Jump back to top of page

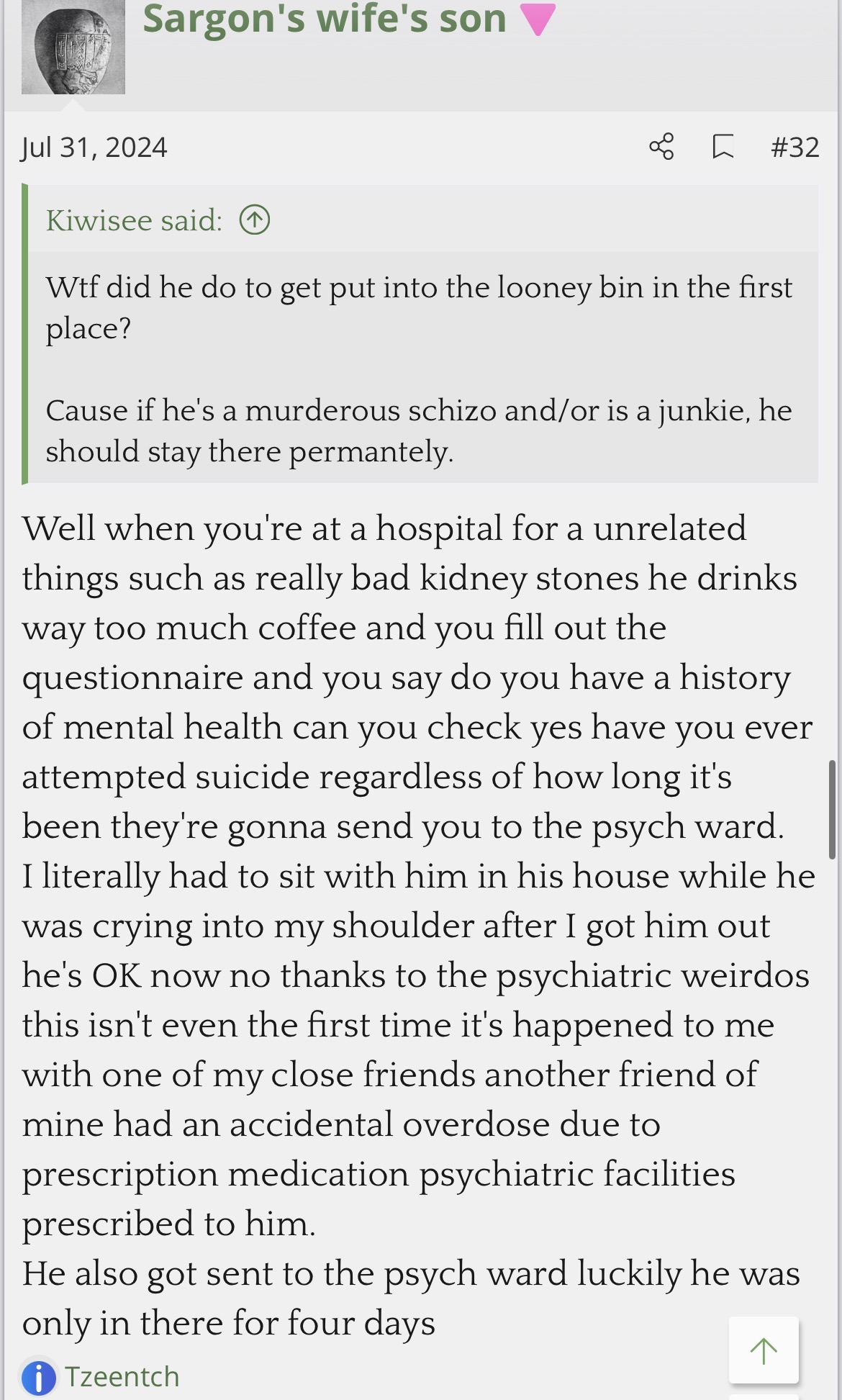pos(763,1350)
